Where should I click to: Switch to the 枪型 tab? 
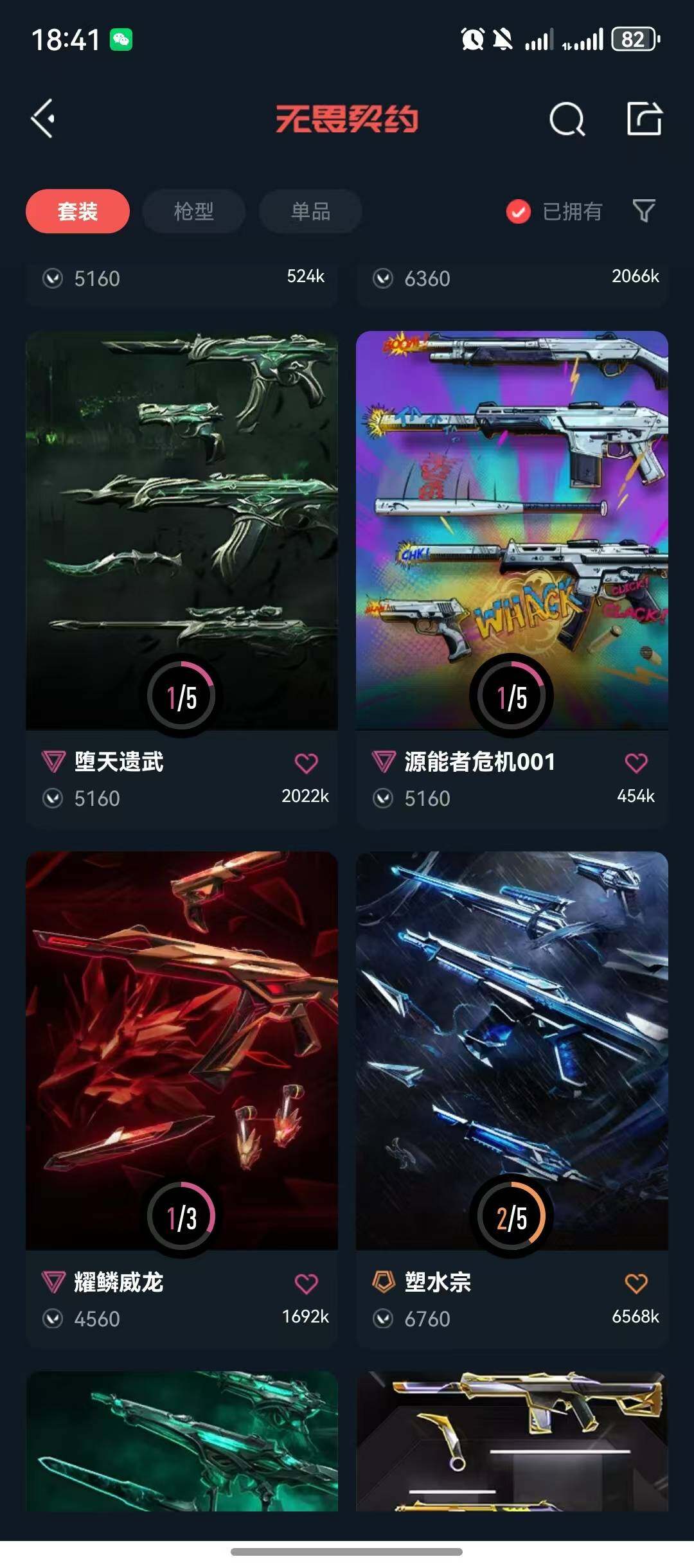coord(193,211)
